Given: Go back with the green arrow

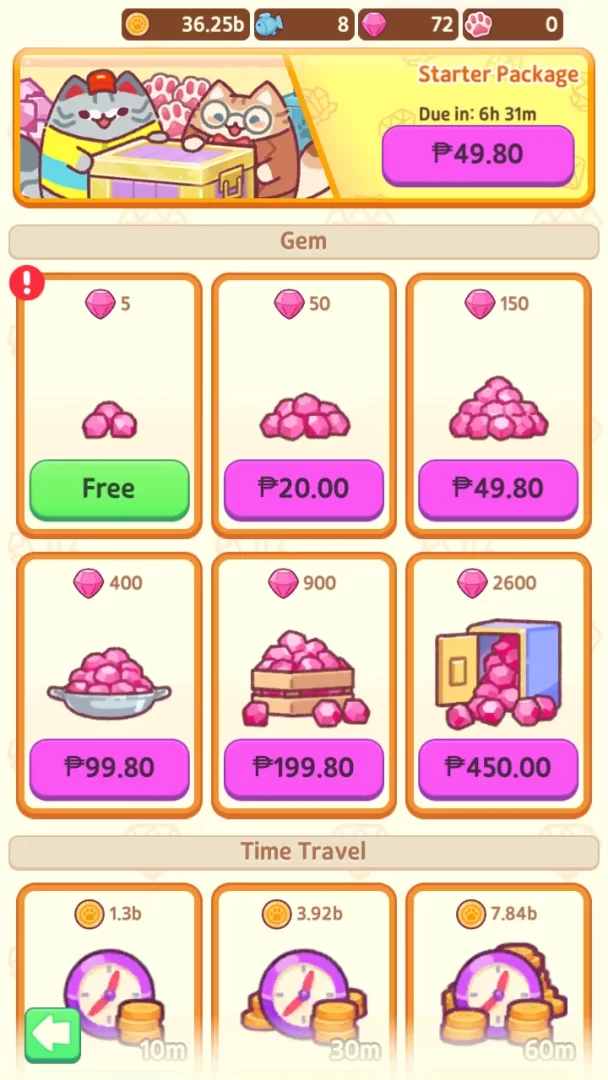Looking at the screenshot, I should [x=53, y=1035].
